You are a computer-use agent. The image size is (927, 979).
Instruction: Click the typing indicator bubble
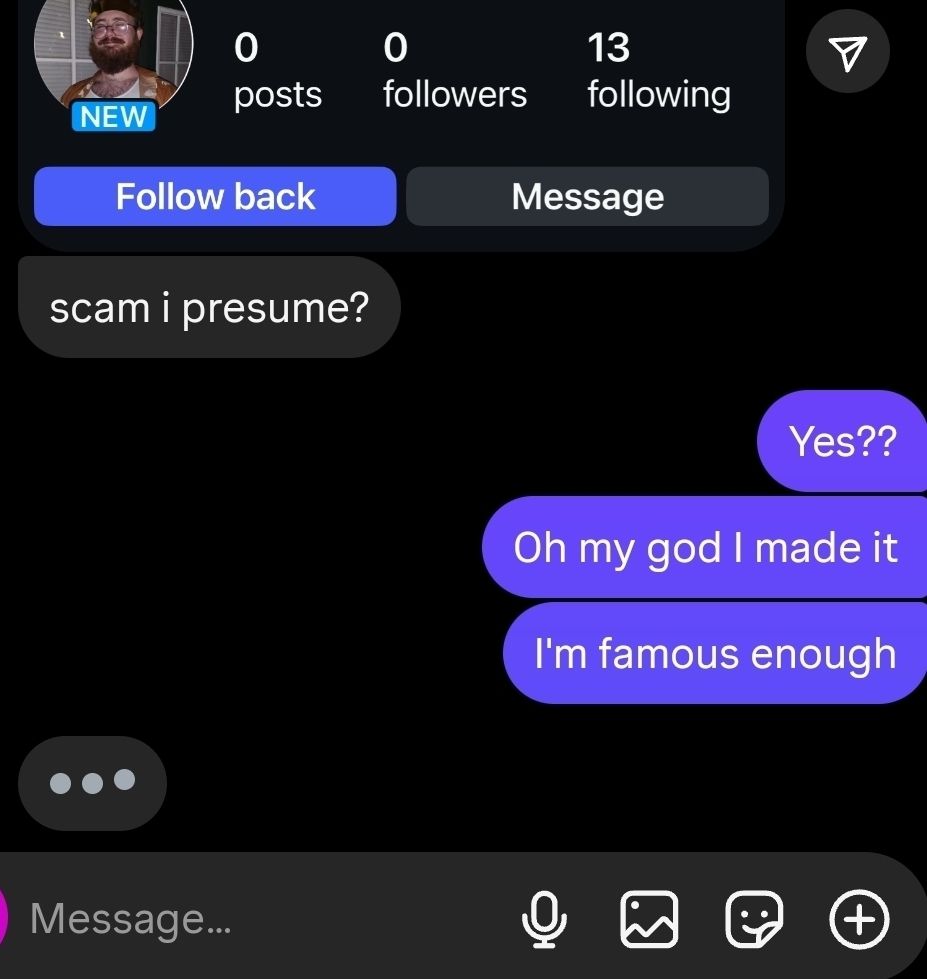tap(92, 783)
